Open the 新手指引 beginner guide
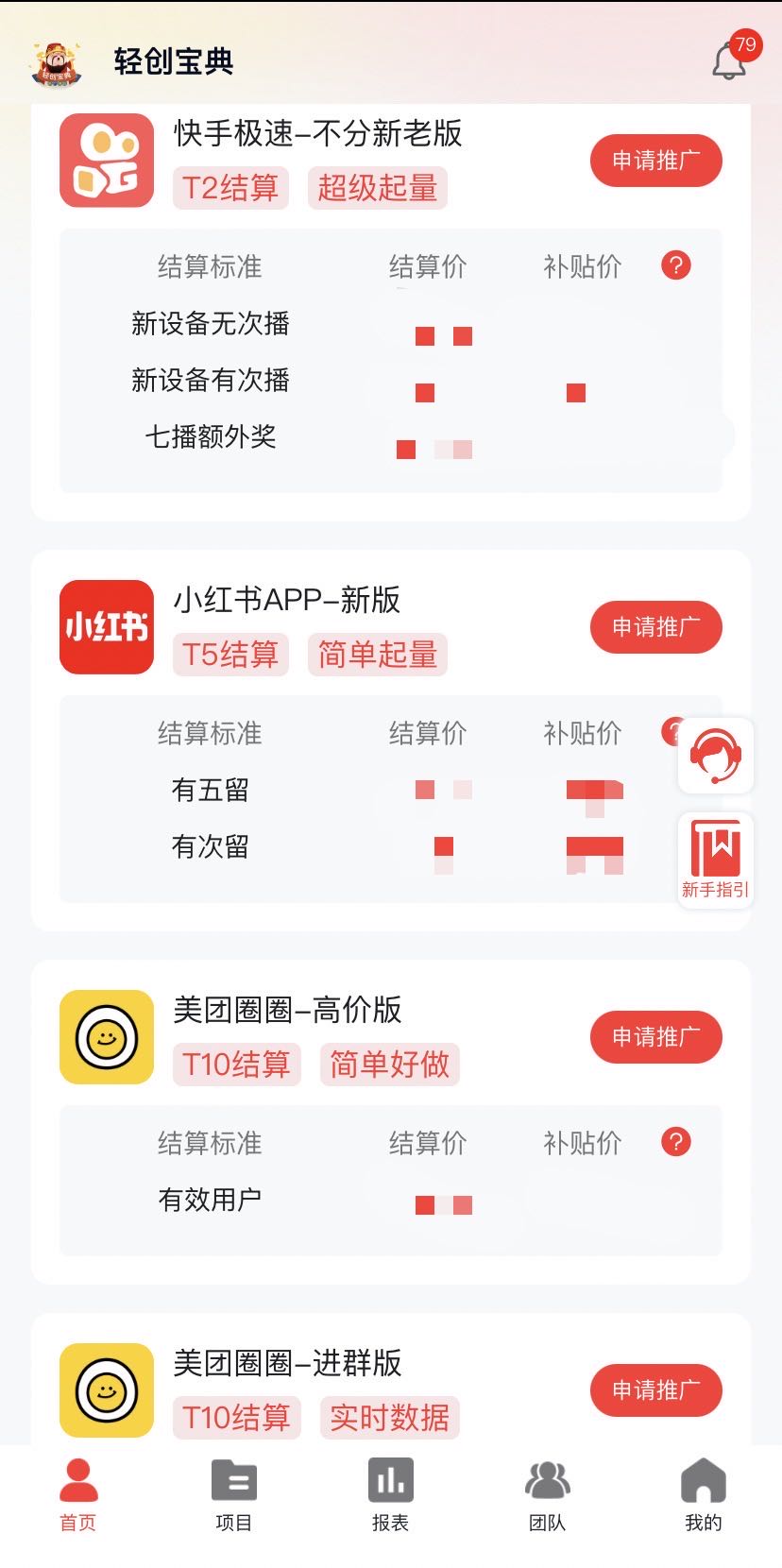 point(715,861)
